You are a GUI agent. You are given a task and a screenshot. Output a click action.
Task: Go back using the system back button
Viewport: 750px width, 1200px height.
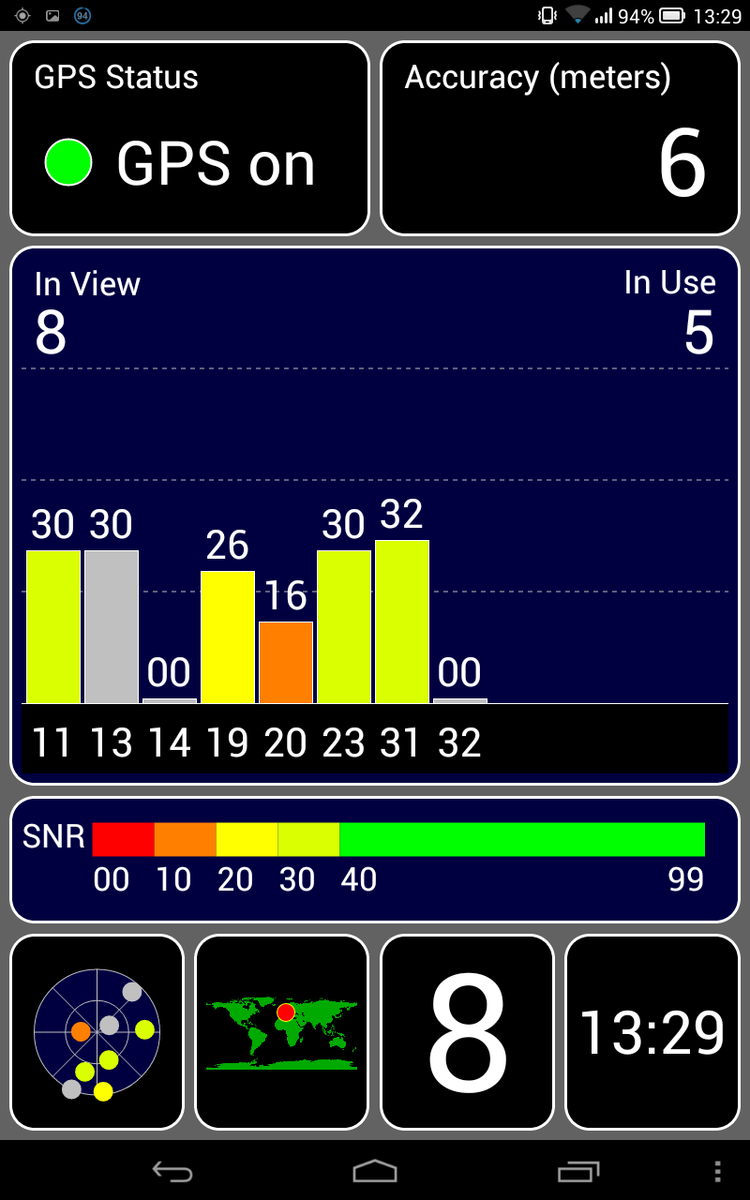[x=171, y=1170]
